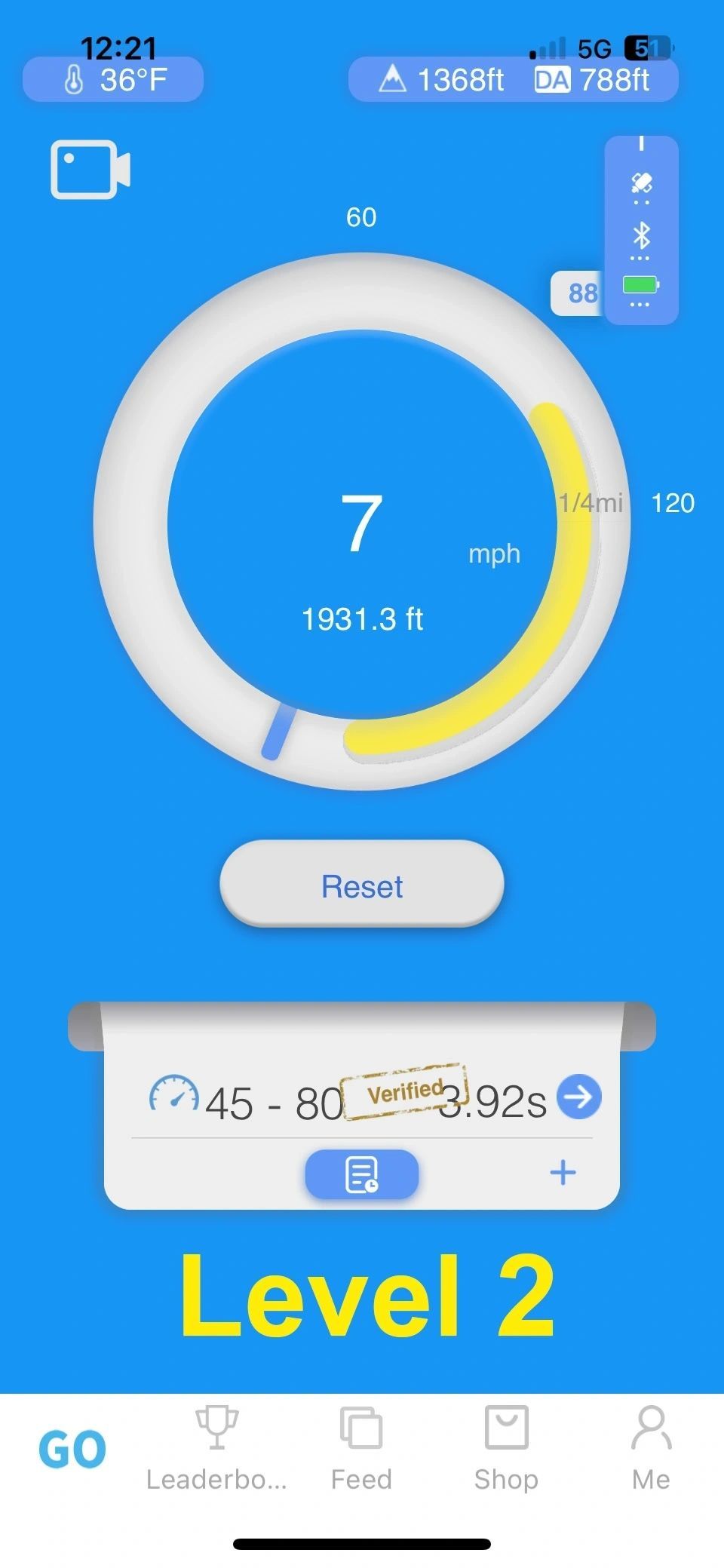This screenshot has width=724, height=1568.
Task: Switch to the GO tab
Action: tap(72, 1449)
